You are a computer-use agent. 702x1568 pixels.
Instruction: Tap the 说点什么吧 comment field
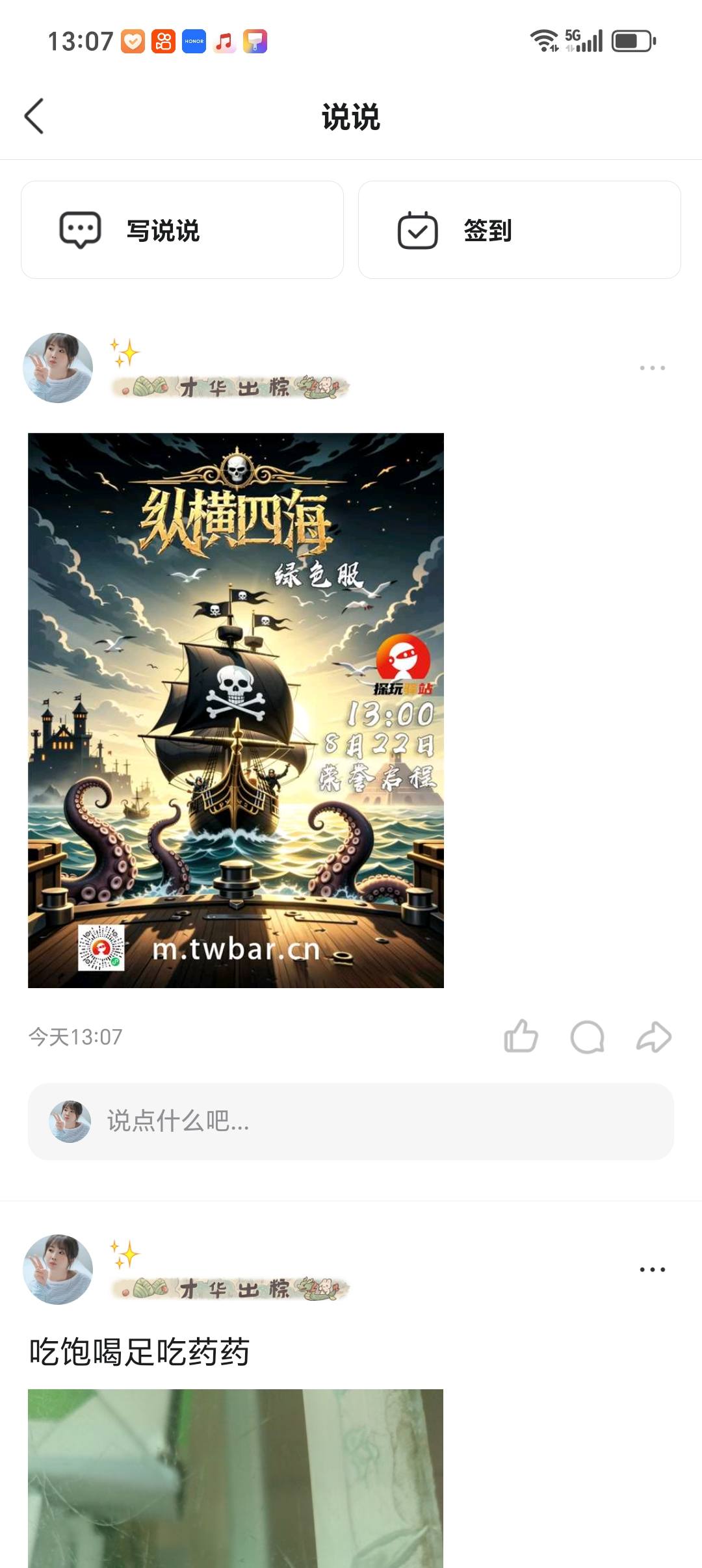[351, 1121]
